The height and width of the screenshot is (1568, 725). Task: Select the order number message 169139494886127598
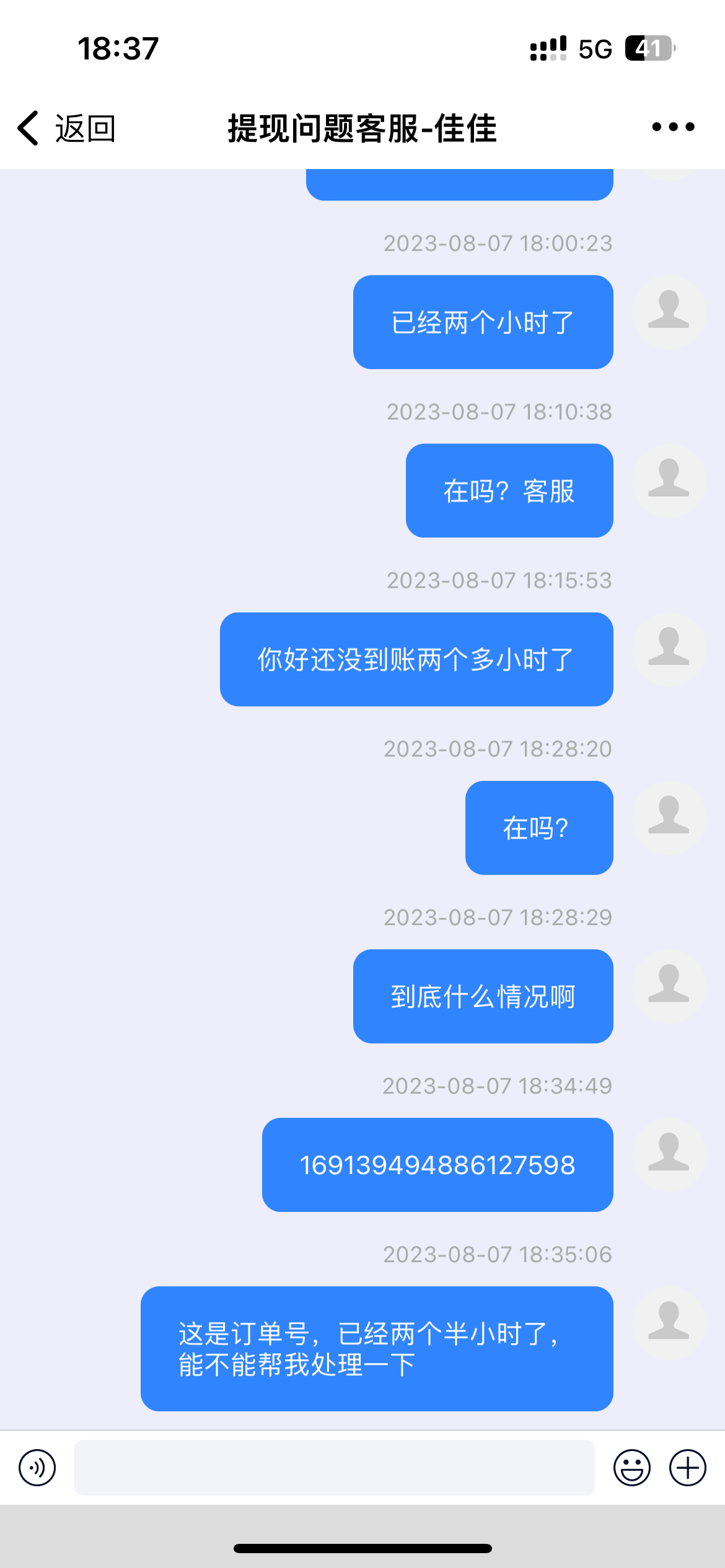437,1164
